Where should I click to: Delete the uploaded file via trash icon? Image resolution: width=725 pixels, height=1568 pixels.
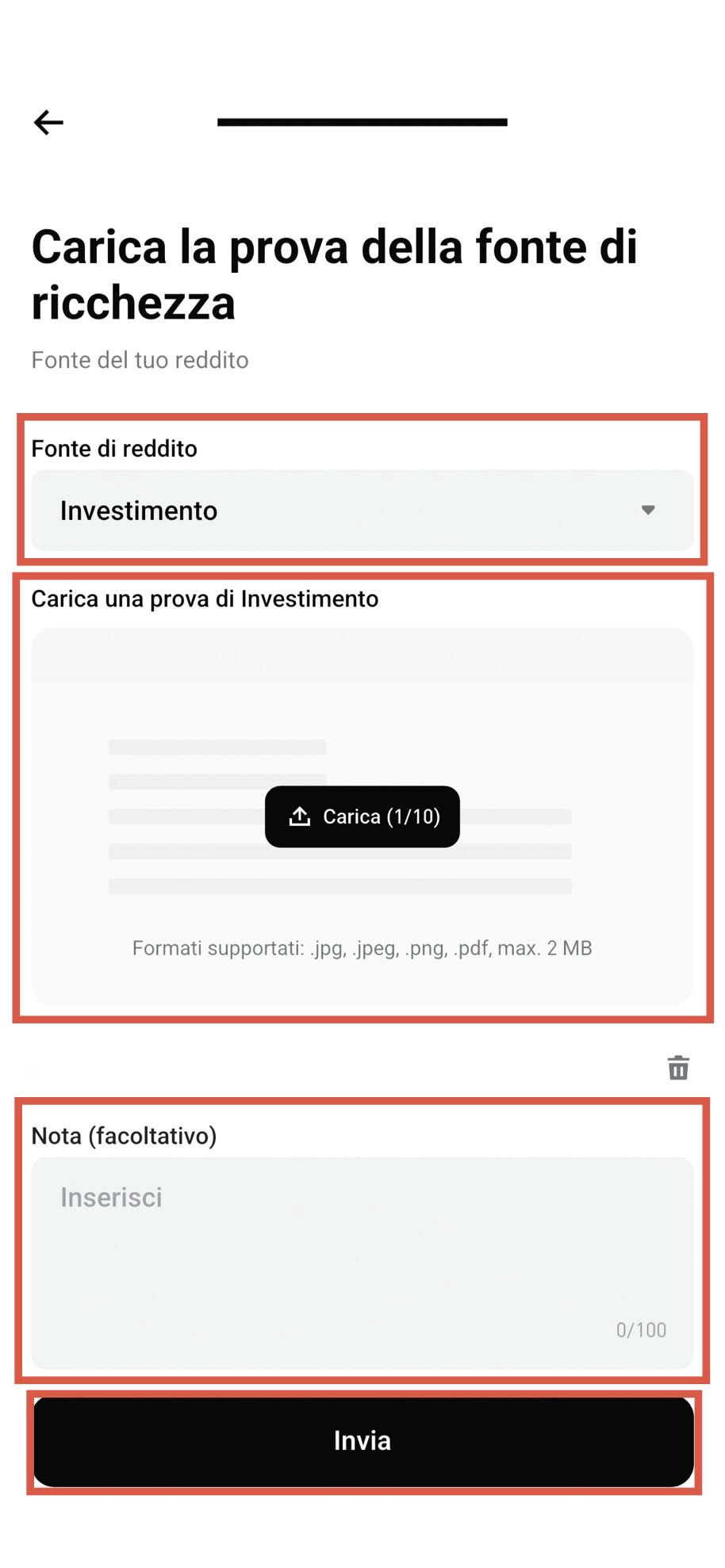click(678, 1068)
